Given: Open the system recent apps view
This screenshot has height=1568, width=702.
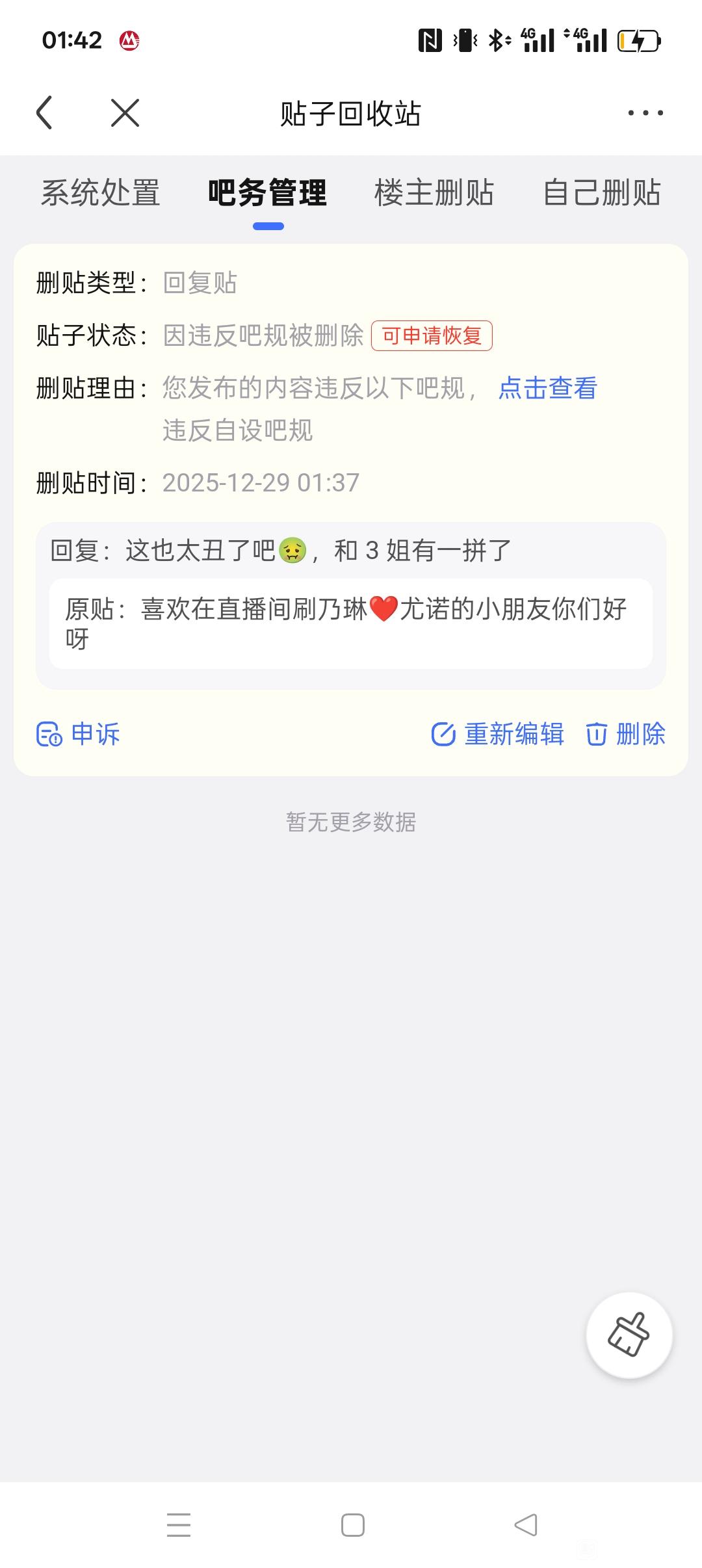Looking at the screenshot, I should (x=179, y=1525).
